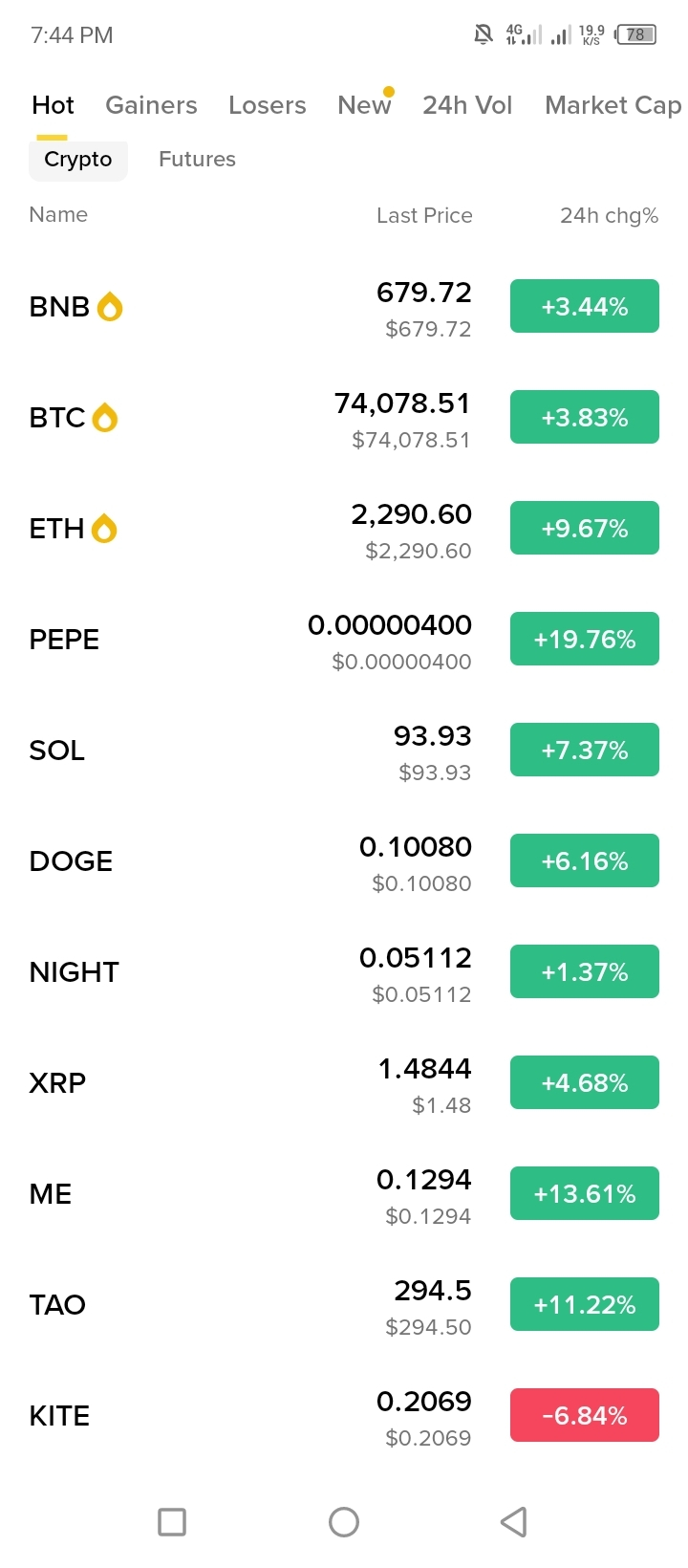The height and width of the screenshot is (1568, 688).
Task: Tap the system home button
Action: point(344,1522)
